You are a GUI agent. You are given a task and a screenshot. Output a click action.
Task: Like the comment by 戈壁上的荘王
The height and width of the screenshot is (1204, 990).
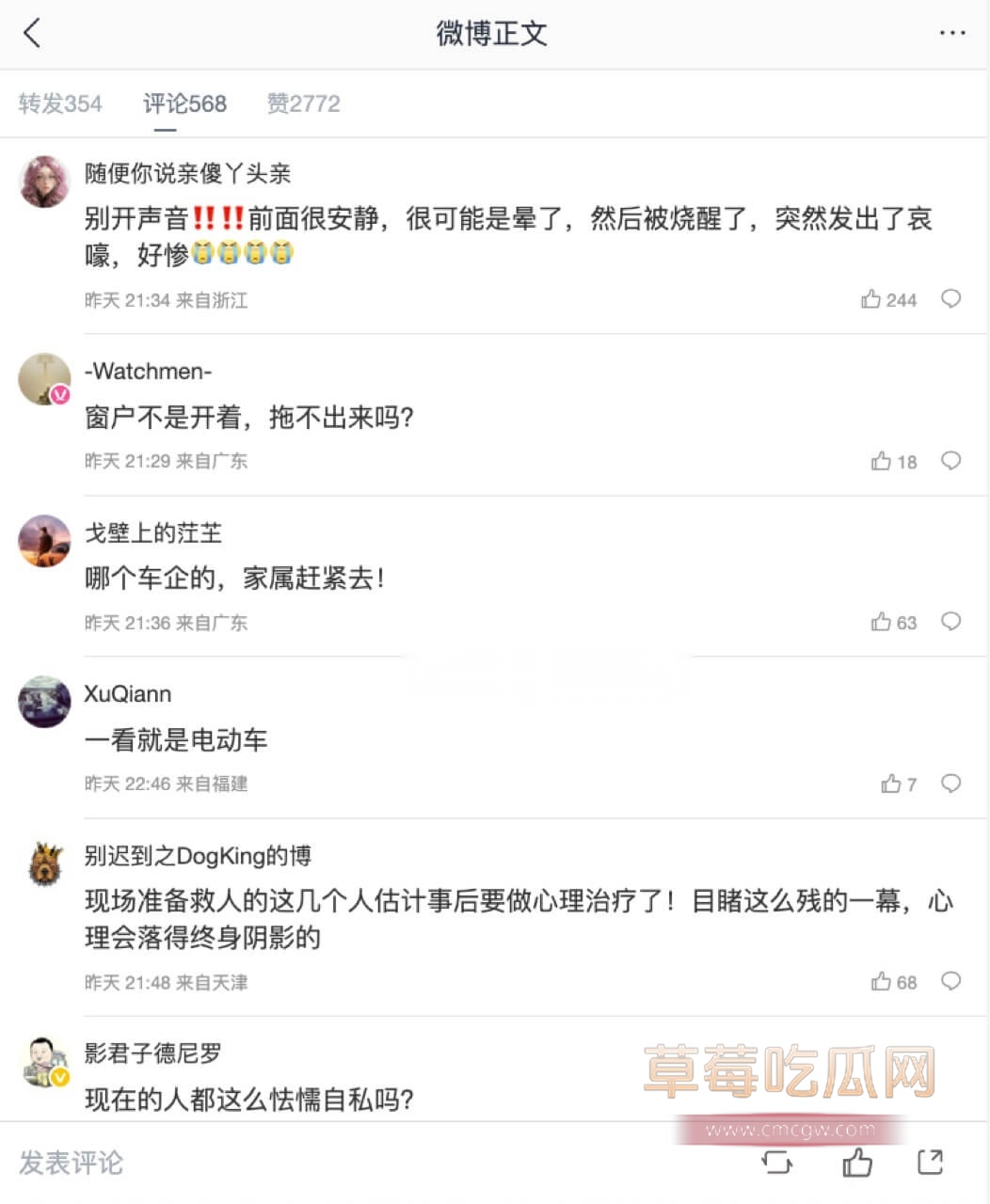(881, 622)
